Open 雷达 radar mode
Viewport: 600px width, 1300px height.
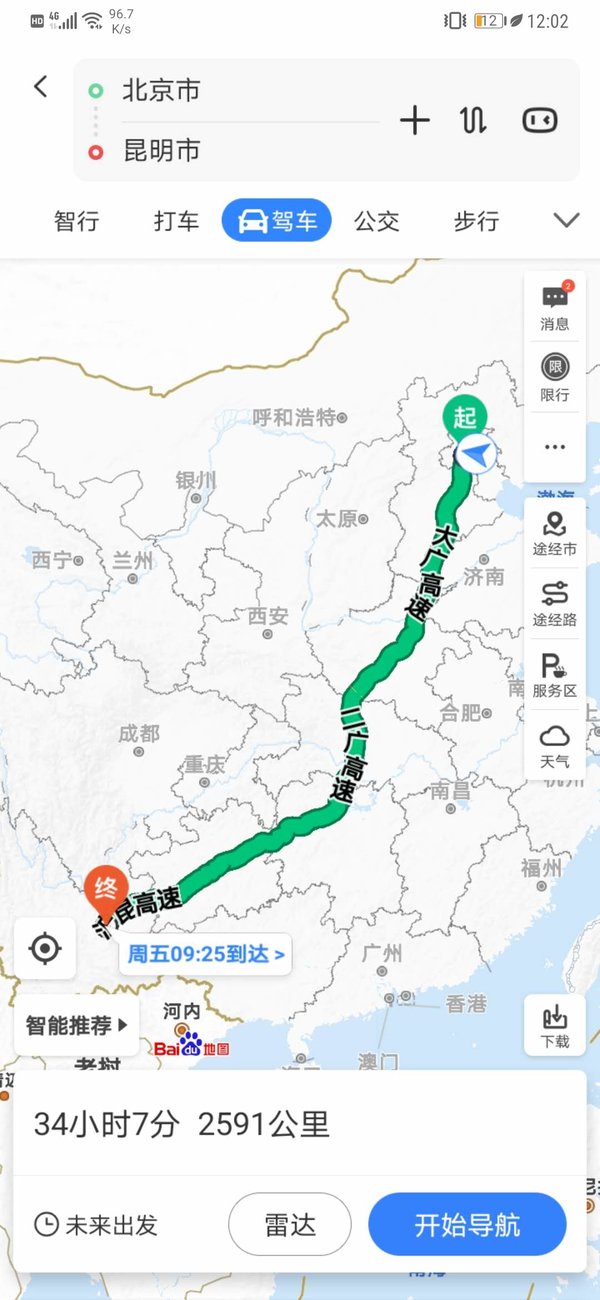click(x=290, y=1224)
